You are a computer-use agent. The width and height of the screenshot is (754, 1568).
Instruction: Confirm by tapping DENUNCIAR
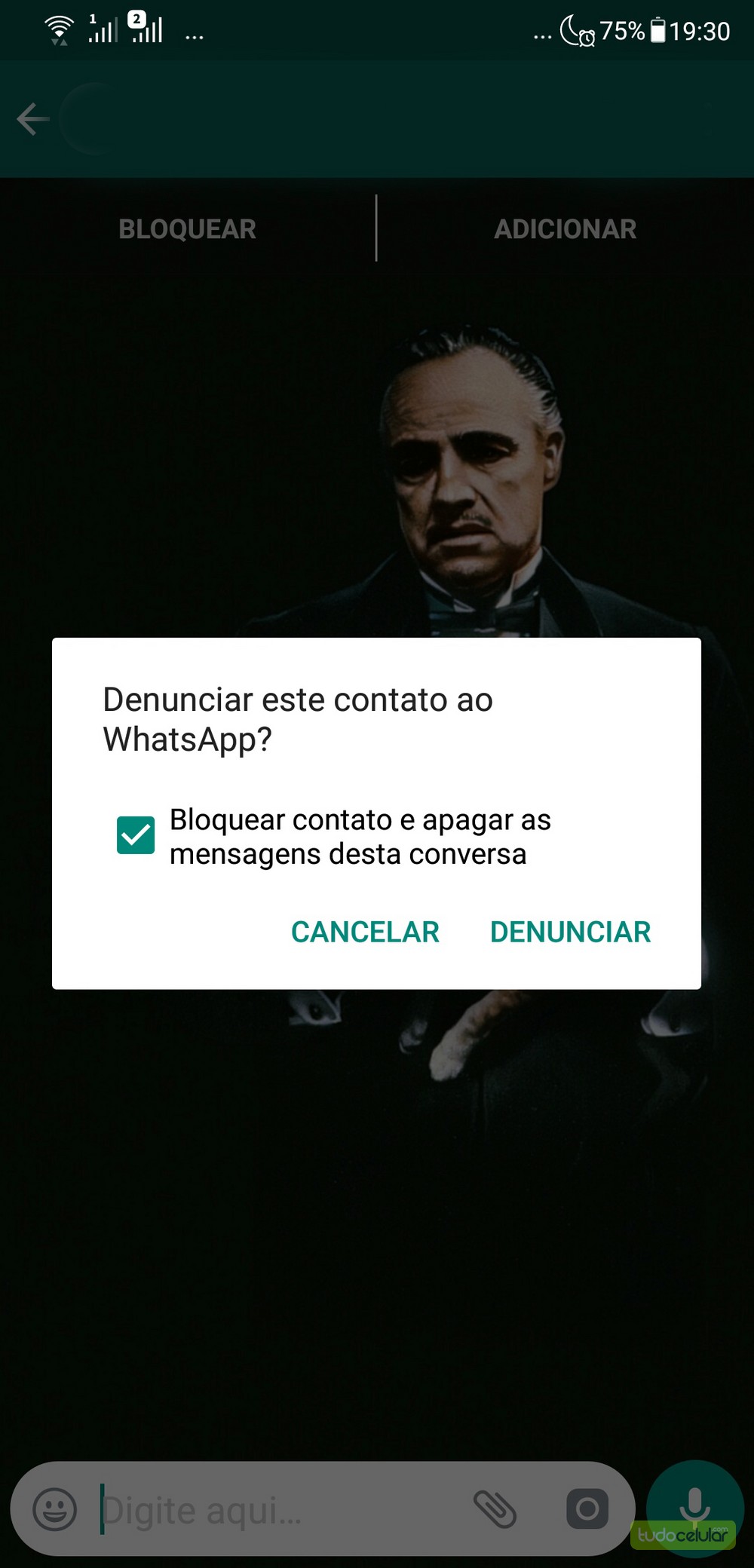point(570,933)
